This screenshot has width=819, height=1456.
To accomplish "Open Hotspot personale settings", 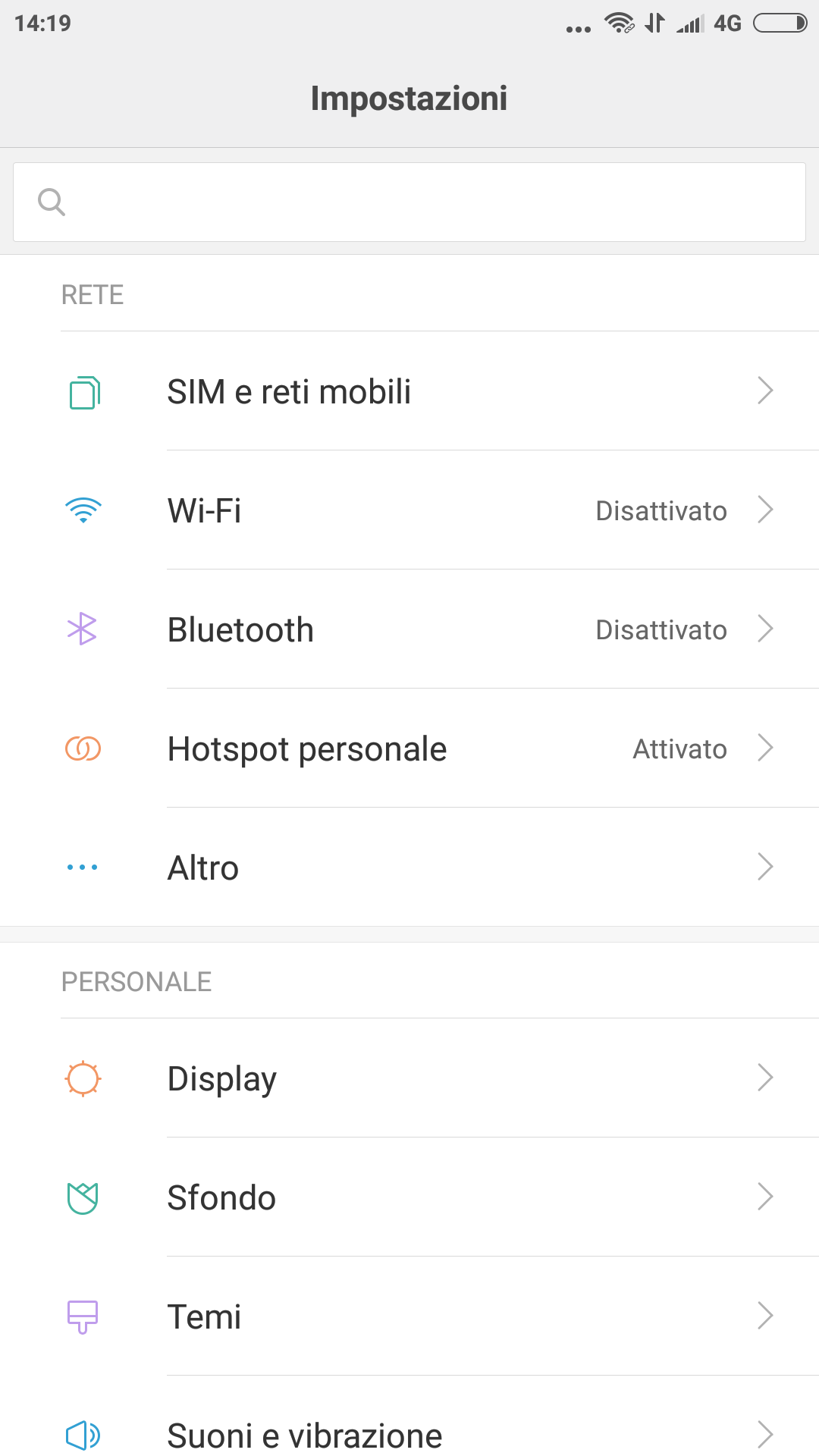I will pyautogui.click(x=409, y=748).
